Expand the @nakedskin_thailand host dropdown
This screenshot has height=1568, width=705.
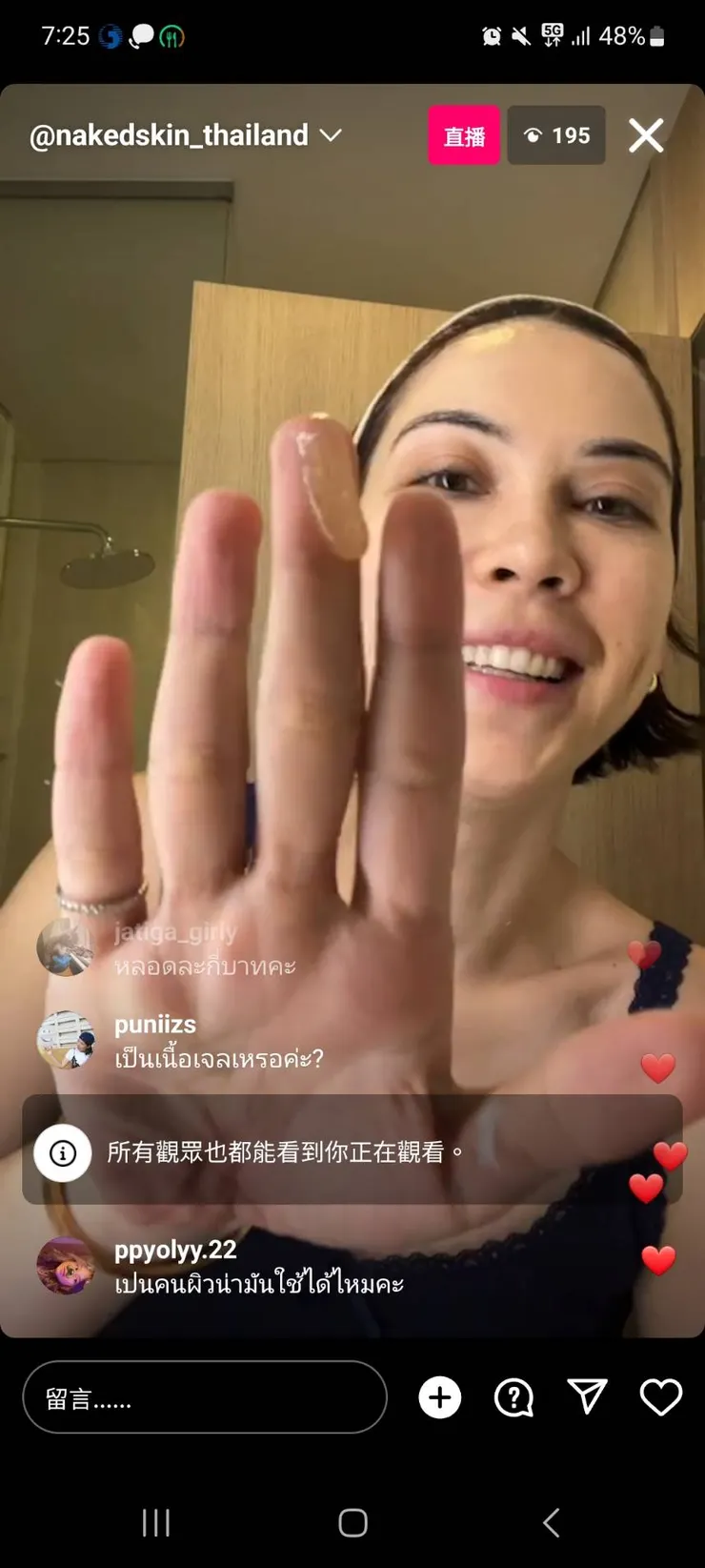[331, 135]
